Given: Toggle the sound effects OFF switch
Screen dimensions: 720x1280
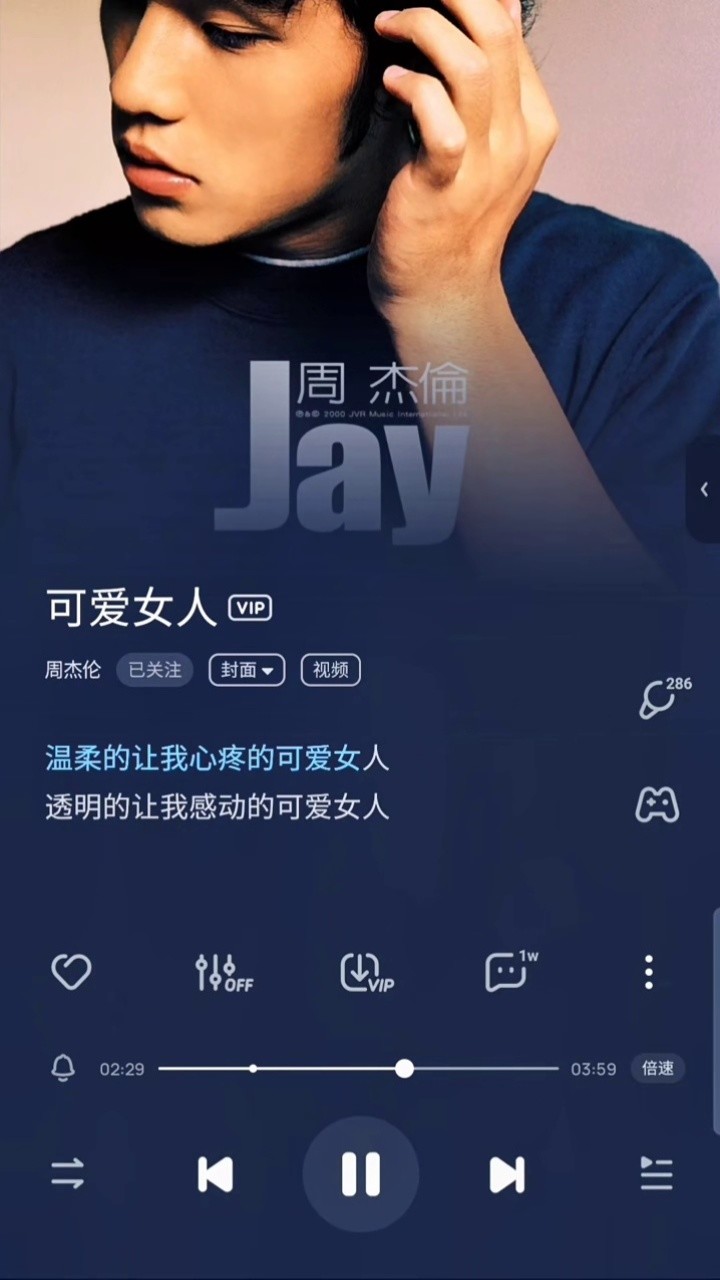Looking at the screenshot, I should point(224,972).
